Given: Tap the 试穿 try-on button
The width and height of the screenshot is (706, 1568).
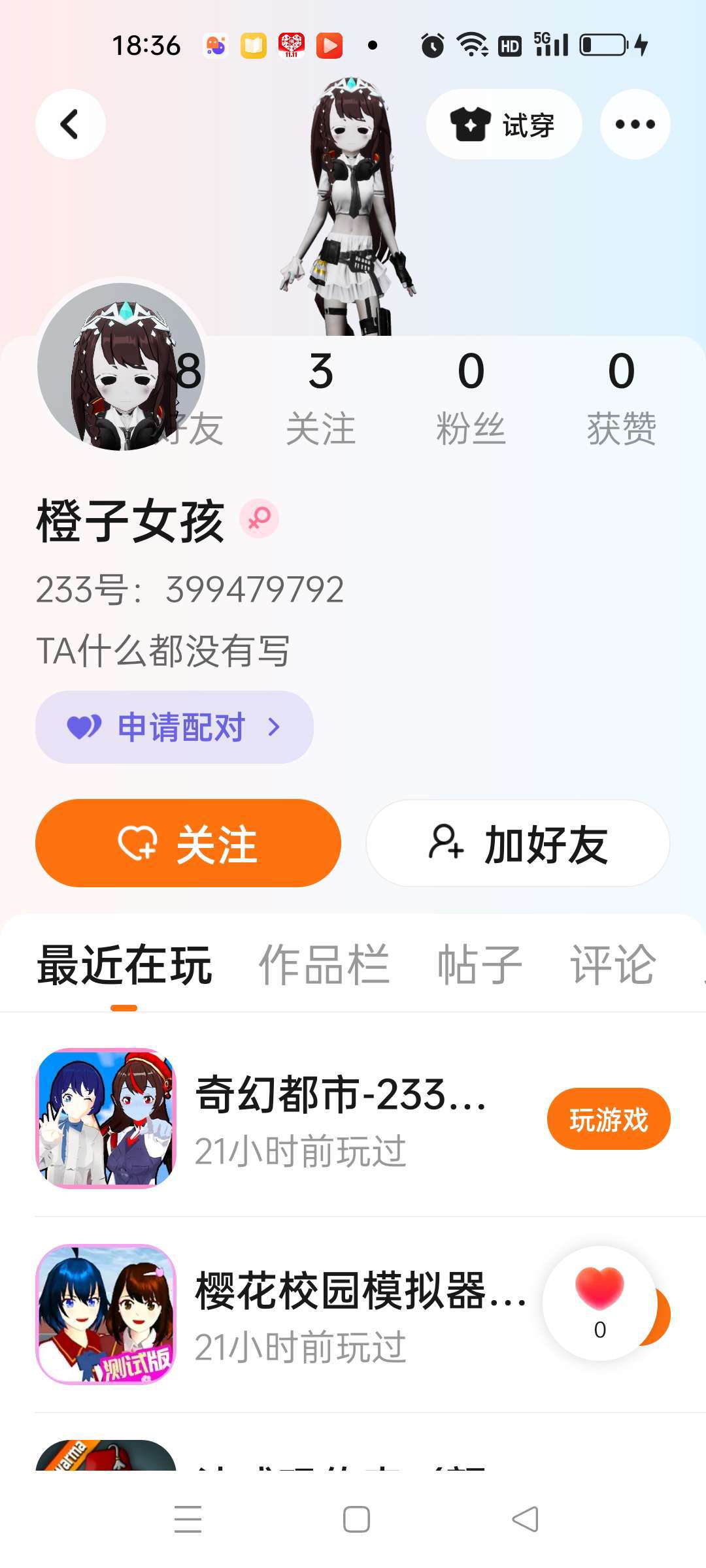Looking at the screenshot, I should (503, 124).
